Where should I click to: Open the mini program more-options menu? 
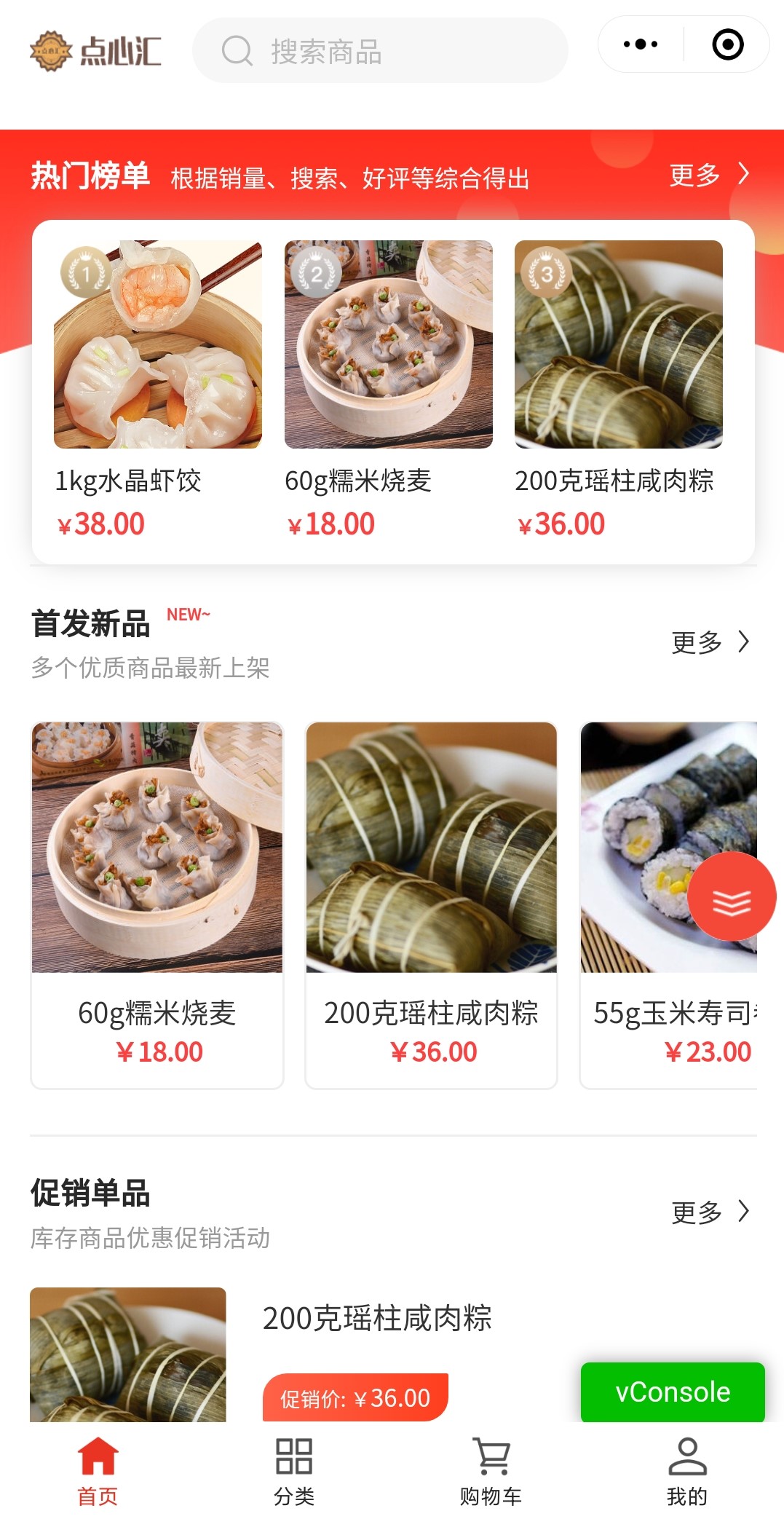641,44
